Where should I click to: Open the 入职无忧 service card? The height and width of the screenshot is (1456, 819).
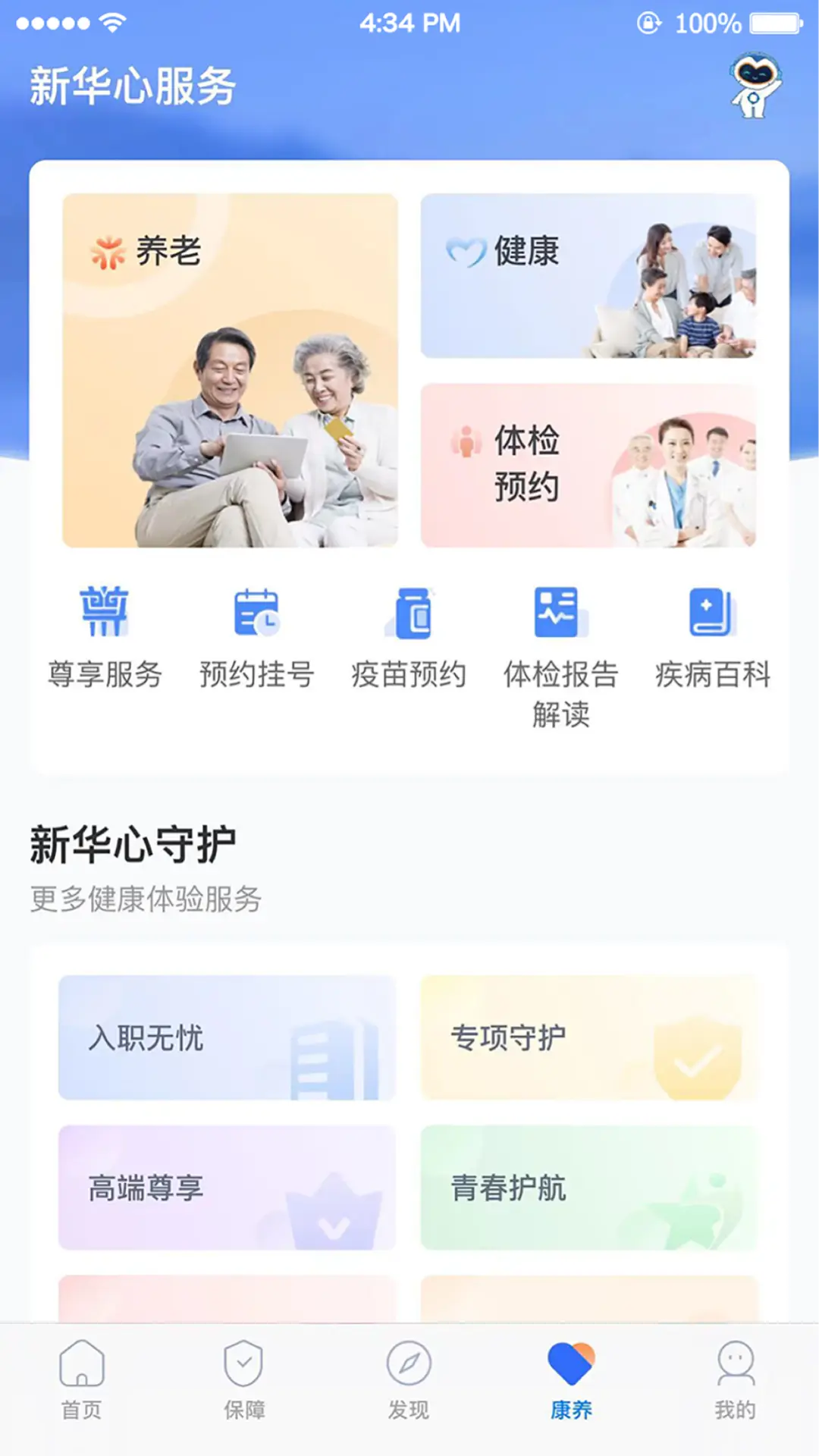(x=227, y=1037)
